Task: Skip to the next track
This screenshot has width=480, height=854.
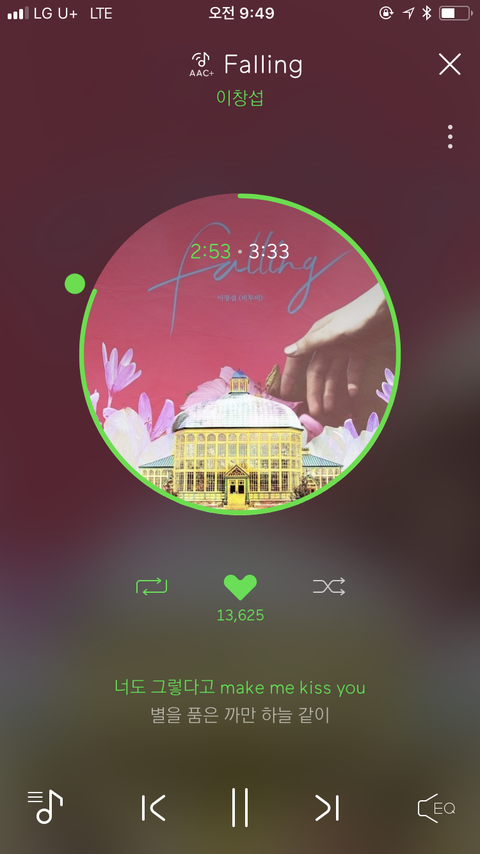Action: [327, 807]
